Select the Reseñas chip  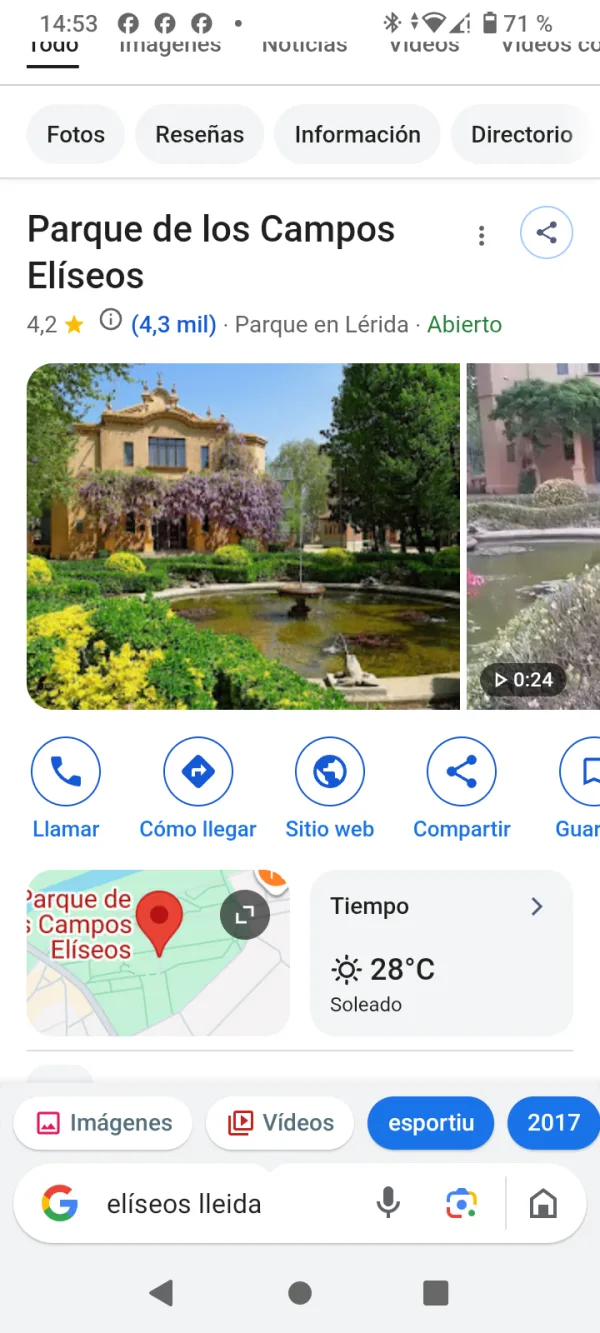(200, 134)
